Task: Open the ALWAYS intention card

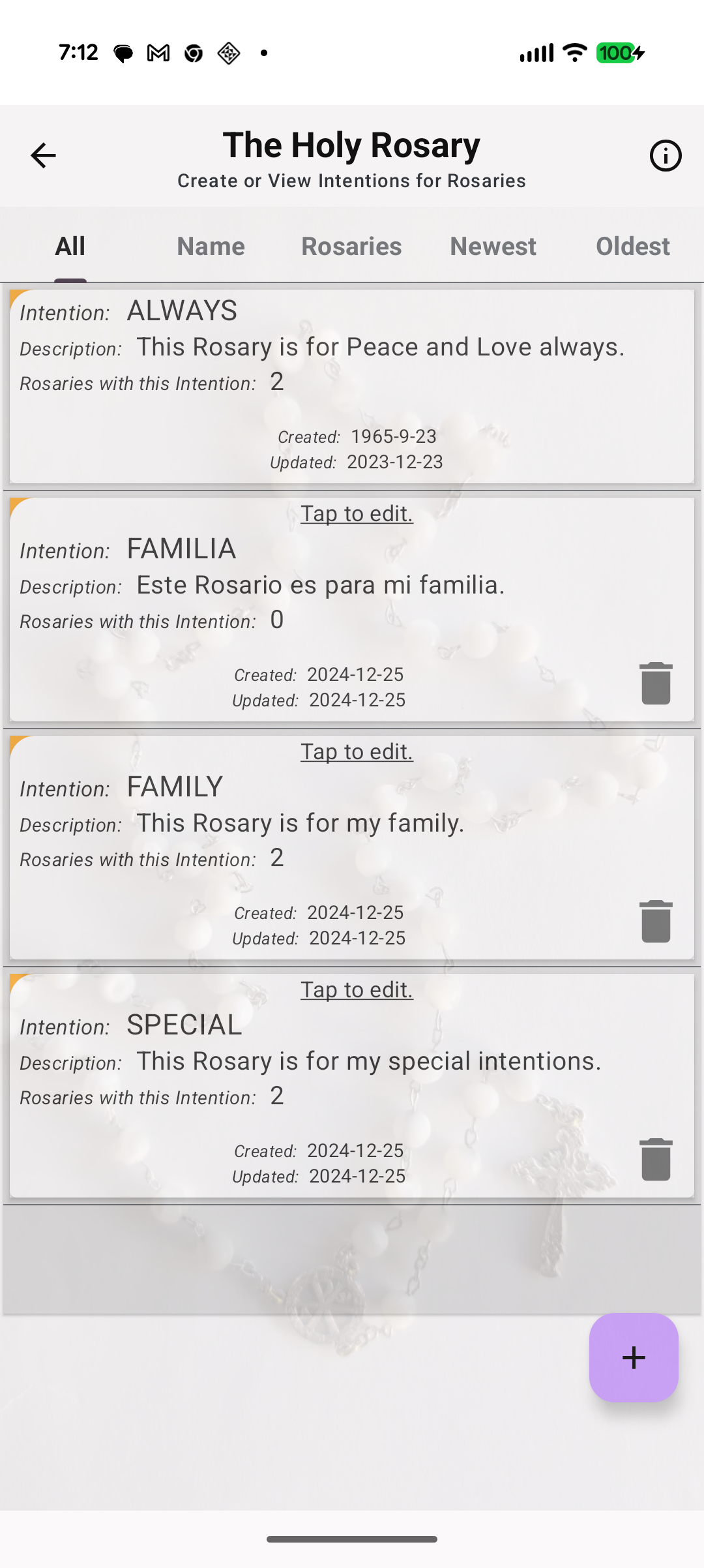Action: (352, 386)
